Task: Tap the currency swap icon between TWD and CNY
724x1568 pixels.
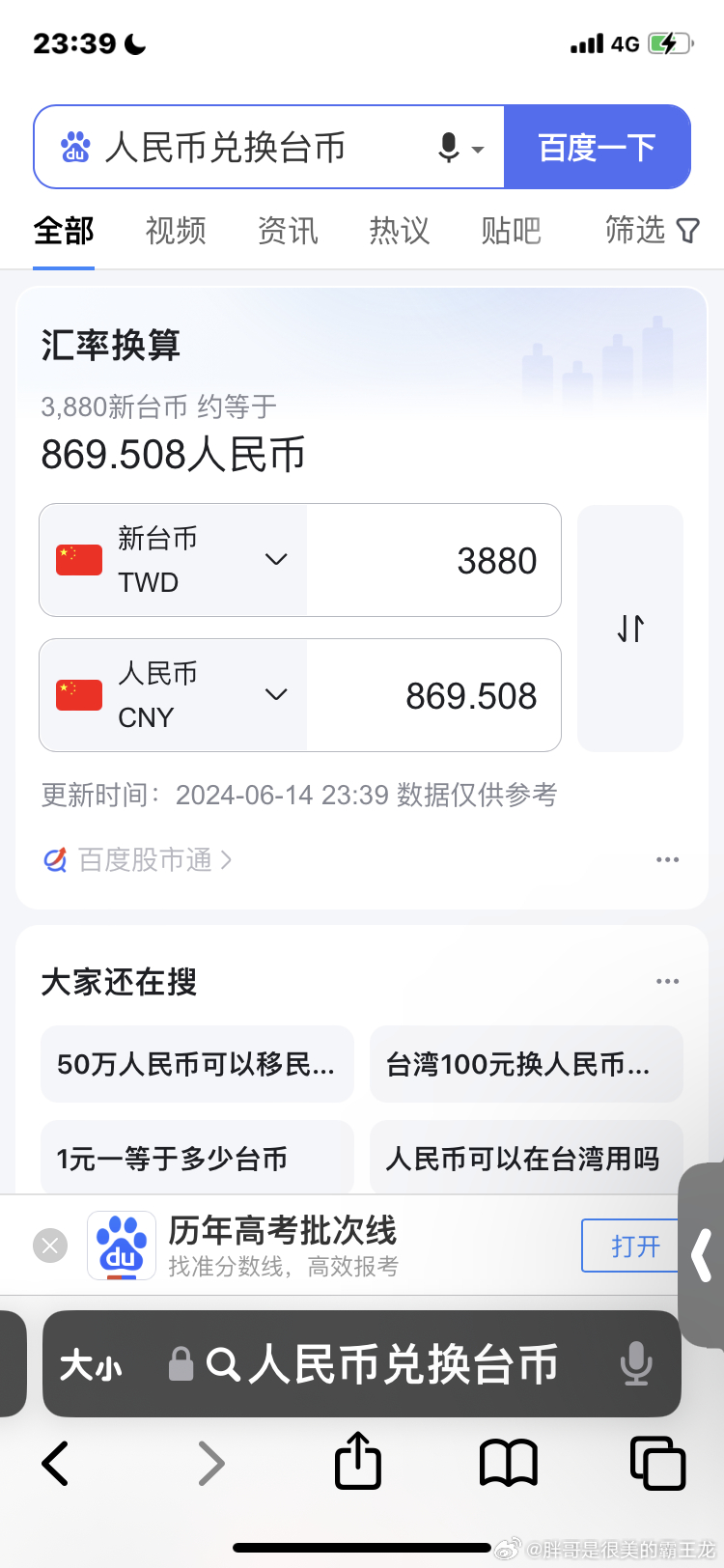Action: tap(629, 628)
